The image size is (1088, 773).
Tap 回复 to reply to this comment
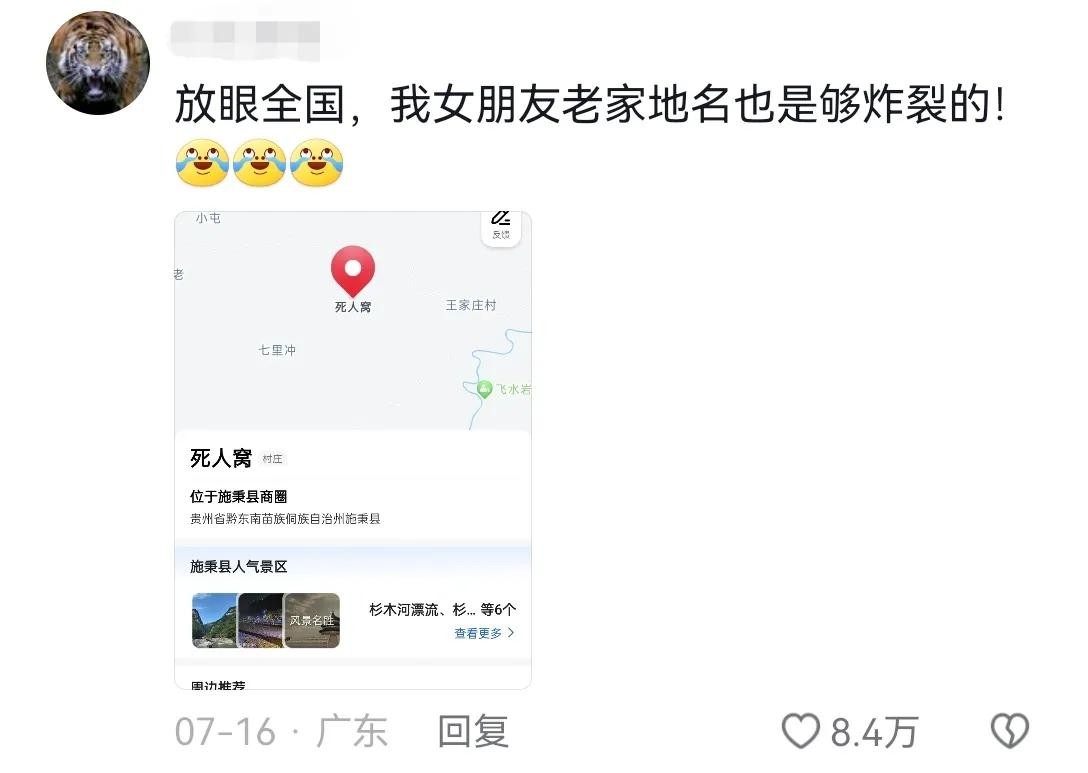point(473,732)
